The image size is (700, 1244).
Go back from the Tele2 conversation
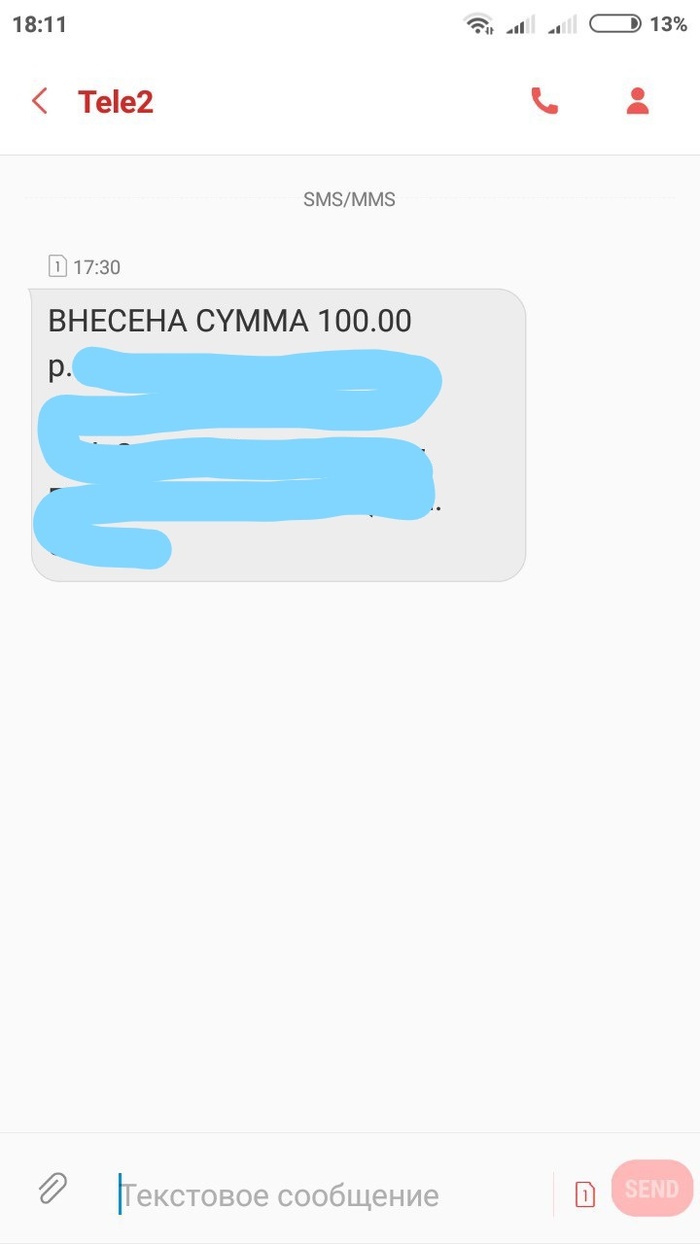point(40,101)
